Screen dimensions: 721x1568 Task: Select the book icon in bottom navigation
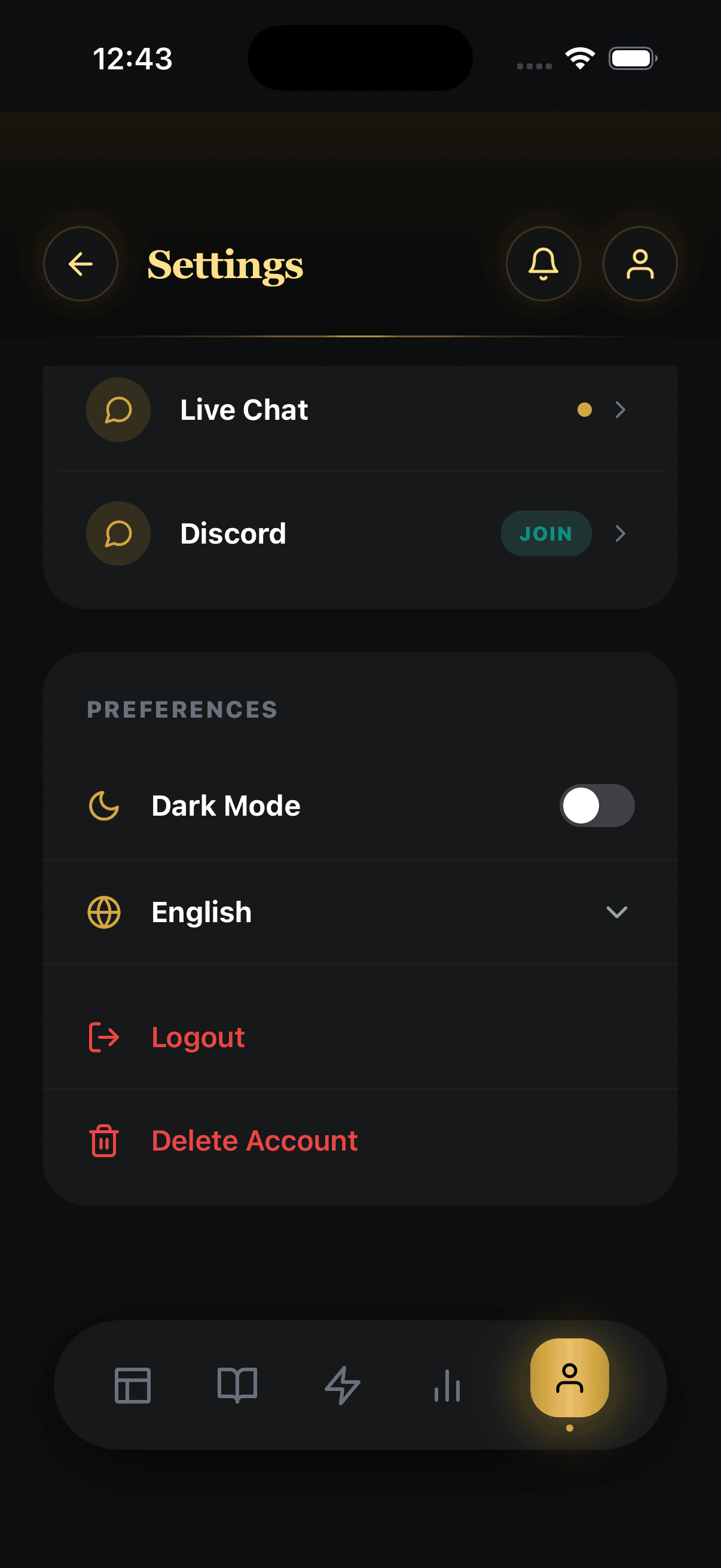point(237,1386)
